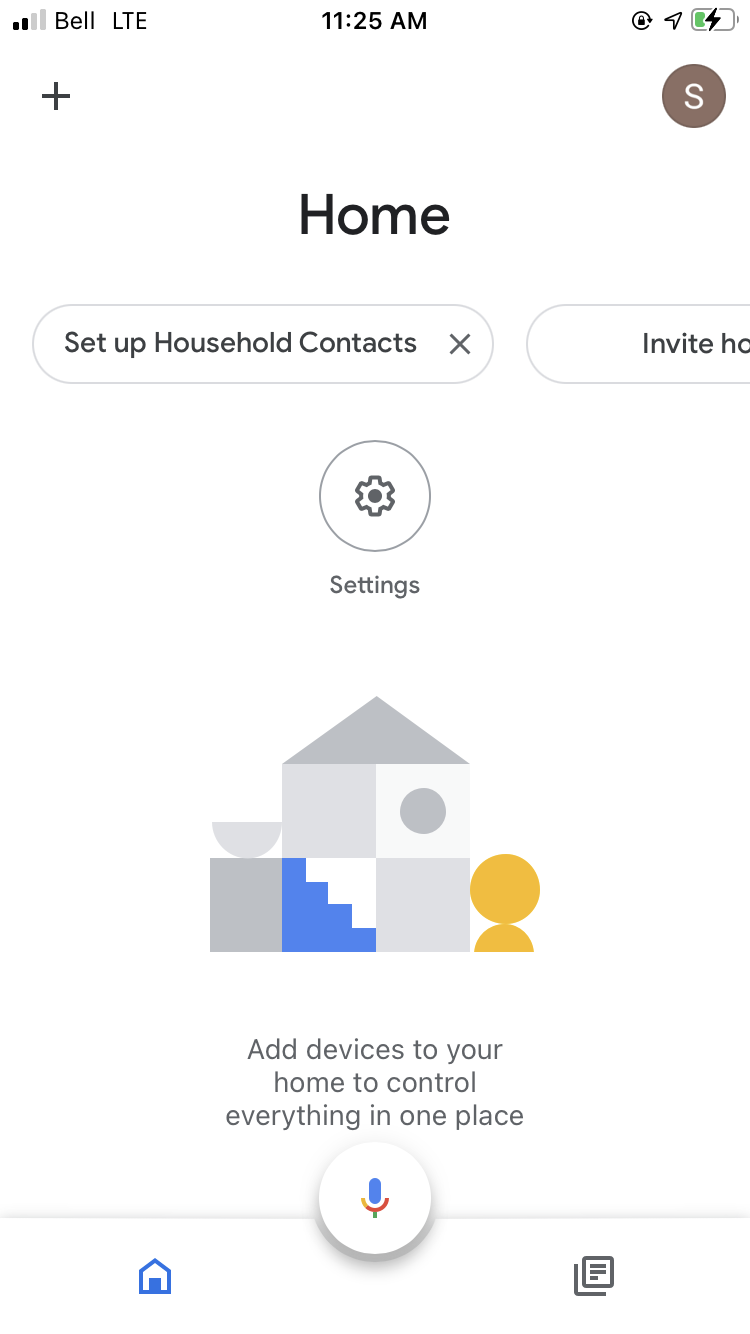
Task: Dismiss the Set up Household Contacts suggestion
Action: coord(460,344)
